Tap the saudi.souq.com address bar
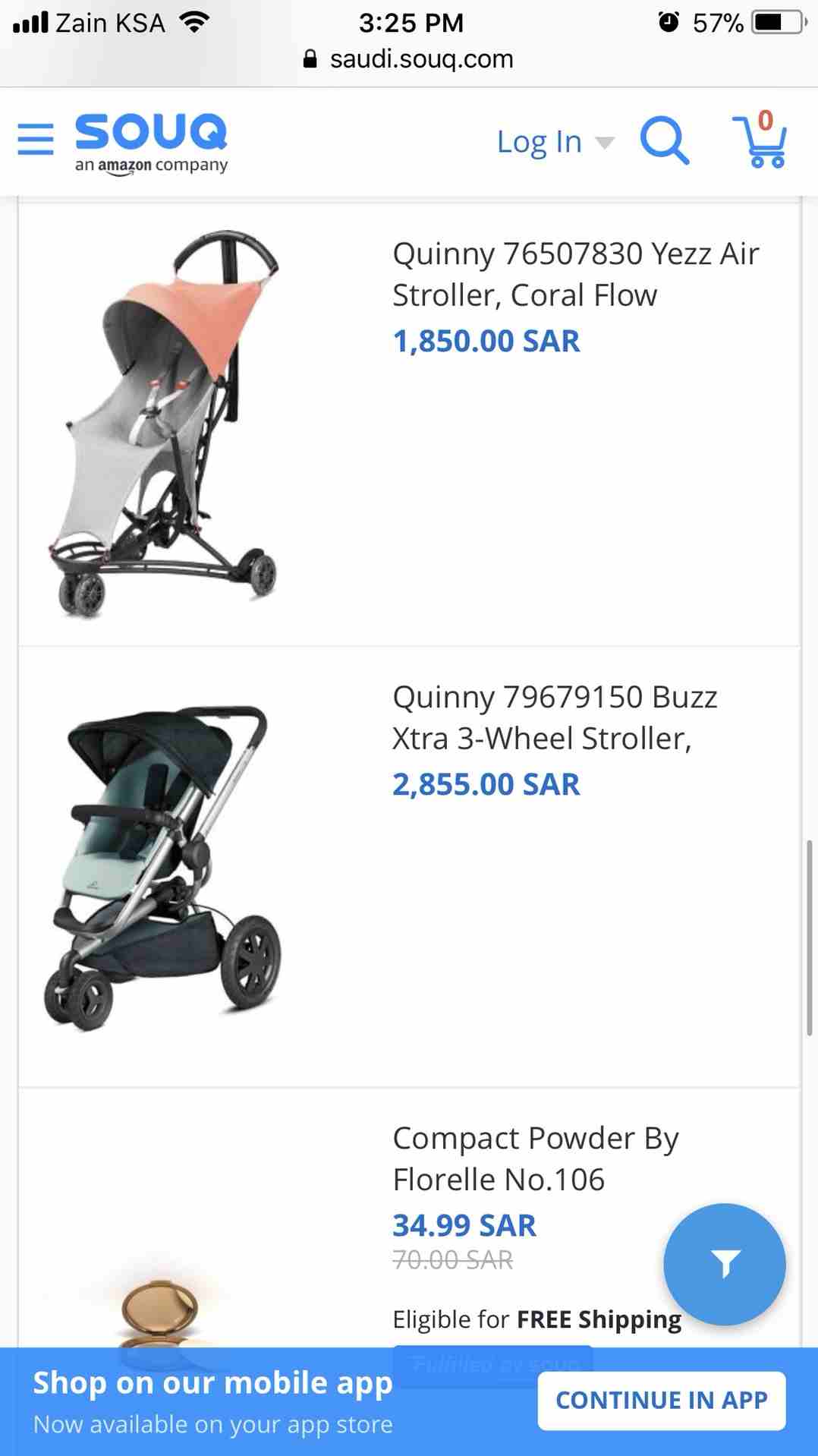The image size is (818, 1456). coord(409,59)
